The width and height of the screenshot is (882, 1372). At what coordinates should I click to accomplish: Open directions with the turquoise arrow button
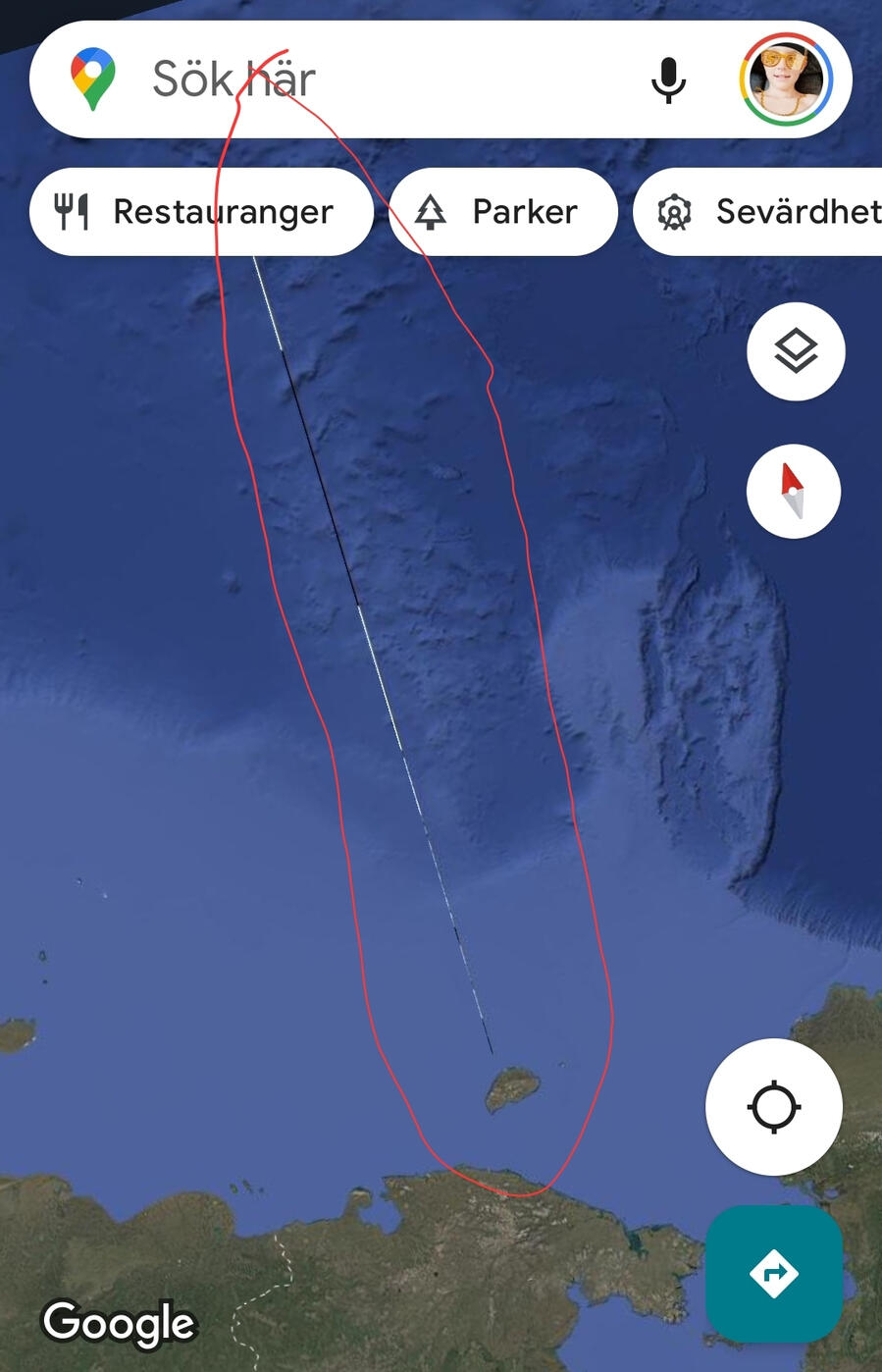tap(773, 1274)
